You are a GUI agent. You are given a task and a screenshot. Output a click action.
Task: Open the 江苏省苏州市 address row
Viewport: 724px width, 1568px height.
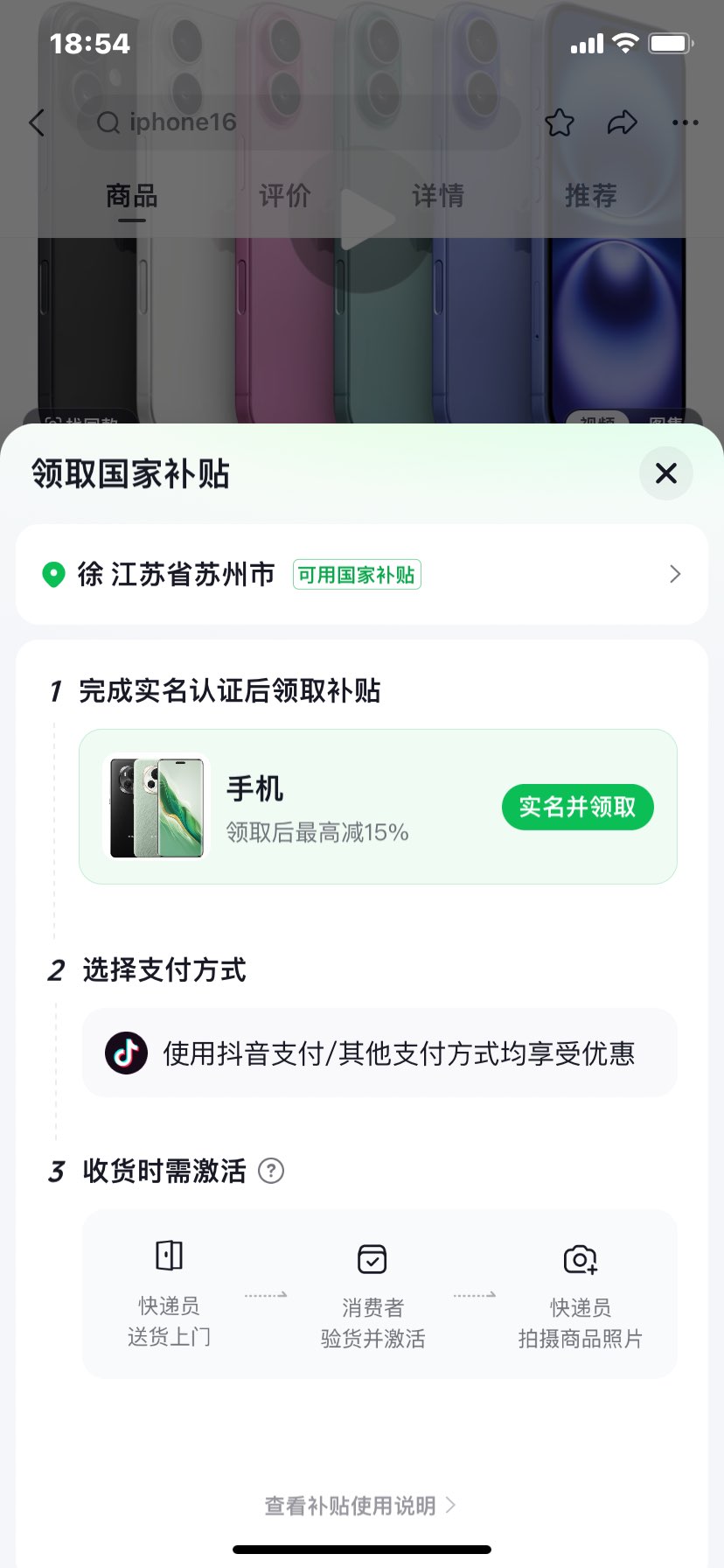coord(361,574)
